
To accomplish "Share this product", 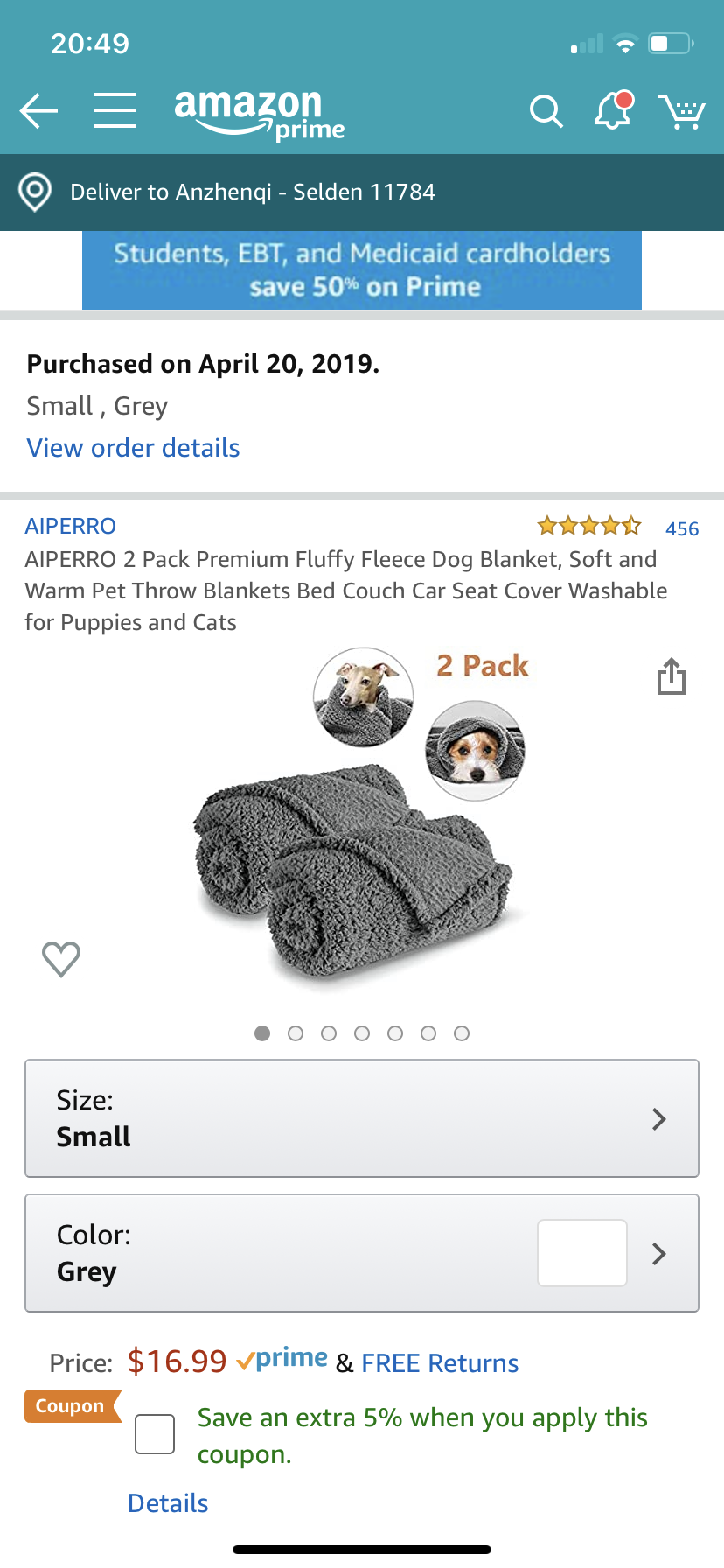I will click(671, 677).
